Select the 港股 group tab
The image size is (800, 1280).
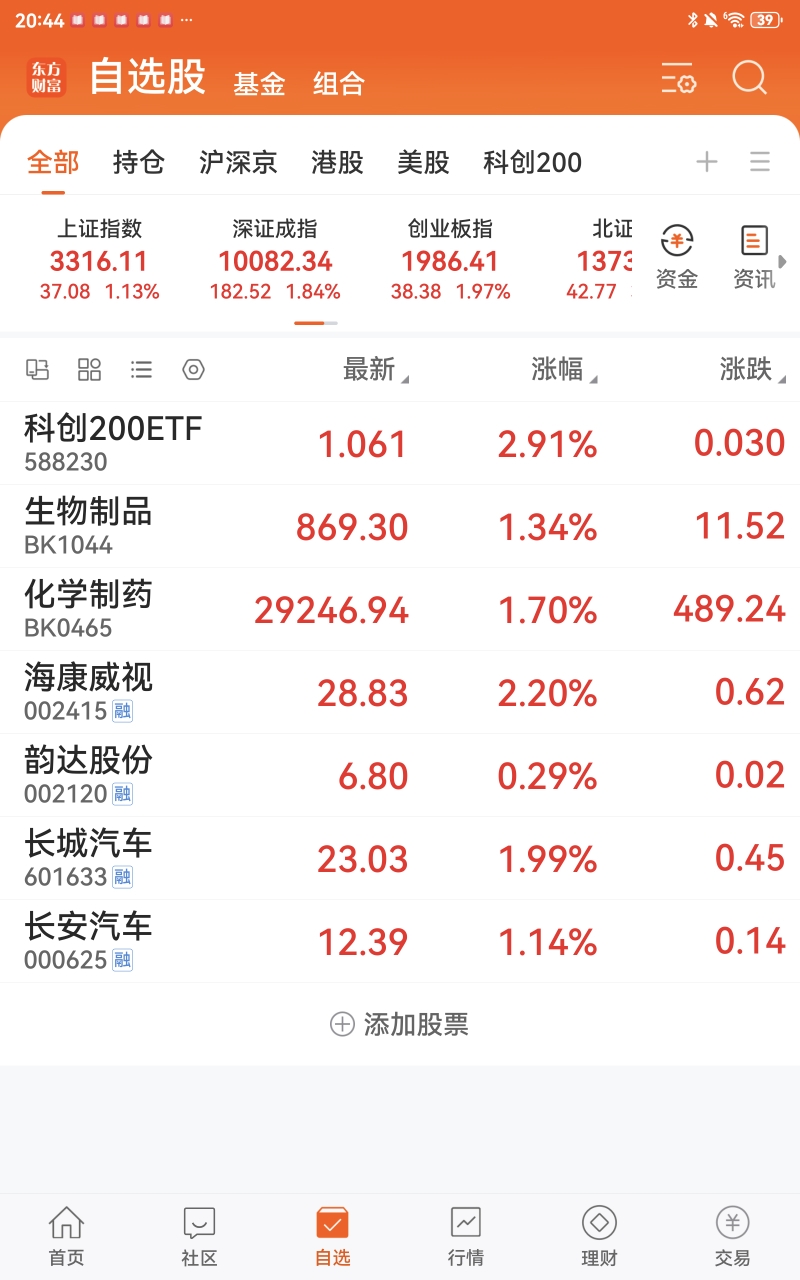(x=337, y=162)
